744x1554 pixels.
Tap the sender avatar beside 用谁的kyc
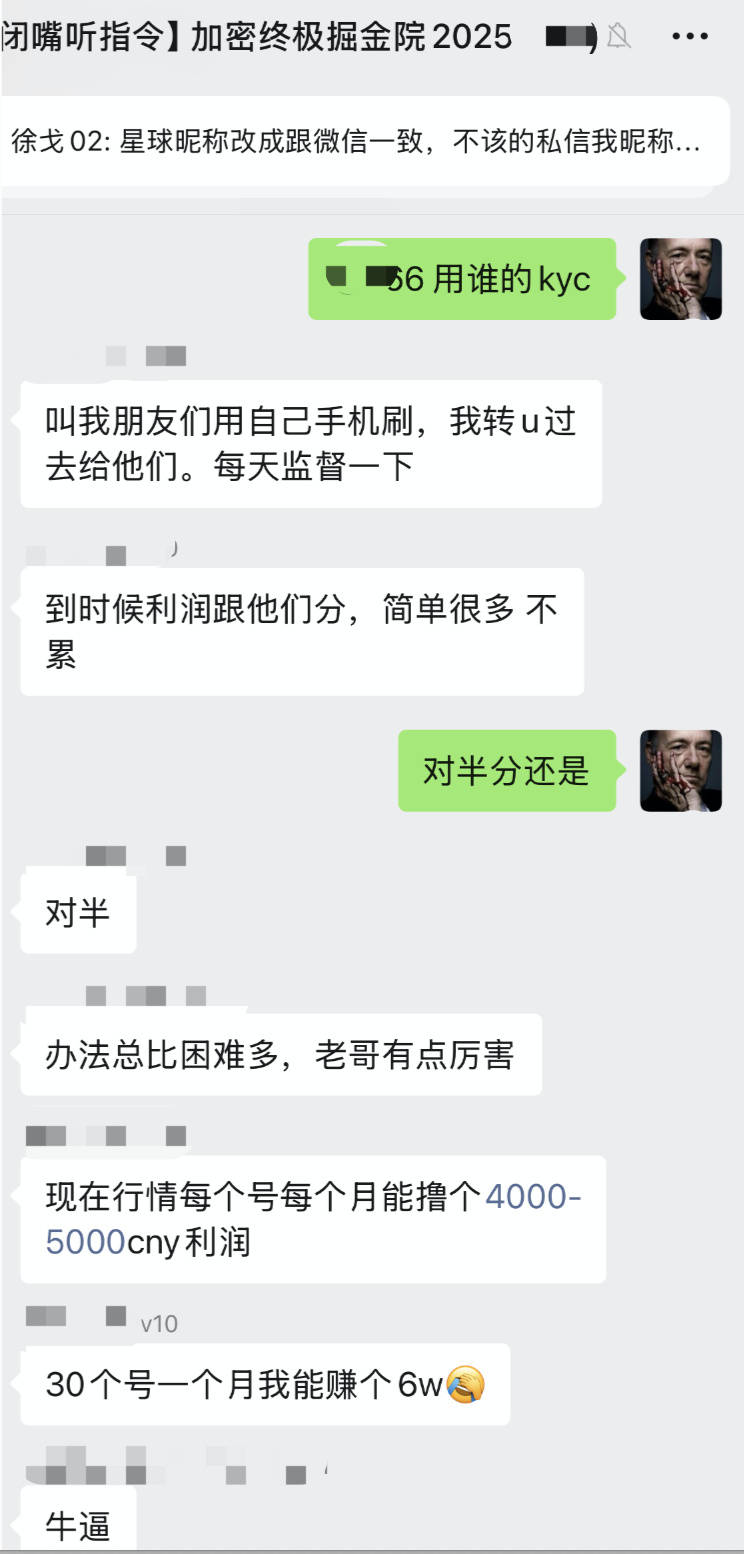(x=681, y=279)
